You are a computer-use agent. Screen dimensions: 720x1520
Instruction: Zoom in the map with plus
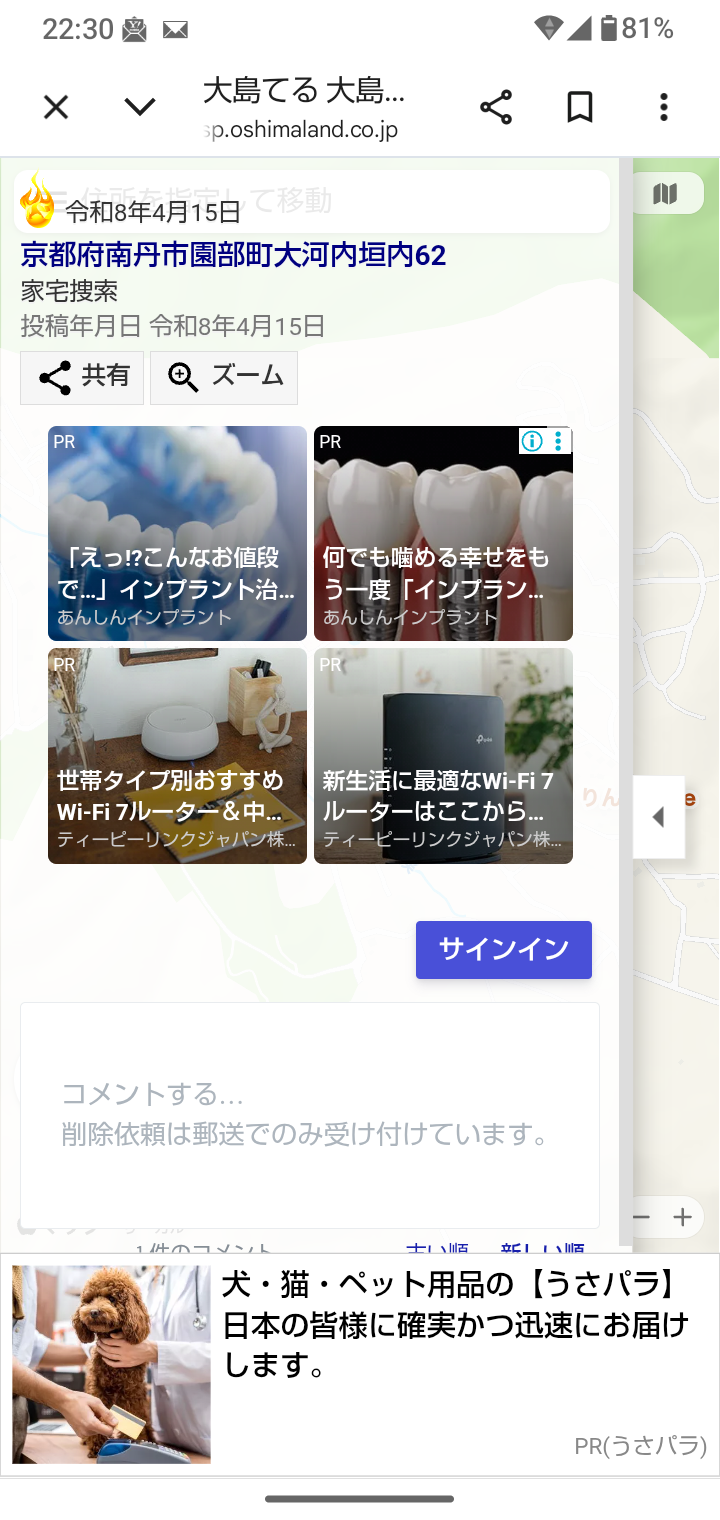click(x=683, y=1217)
